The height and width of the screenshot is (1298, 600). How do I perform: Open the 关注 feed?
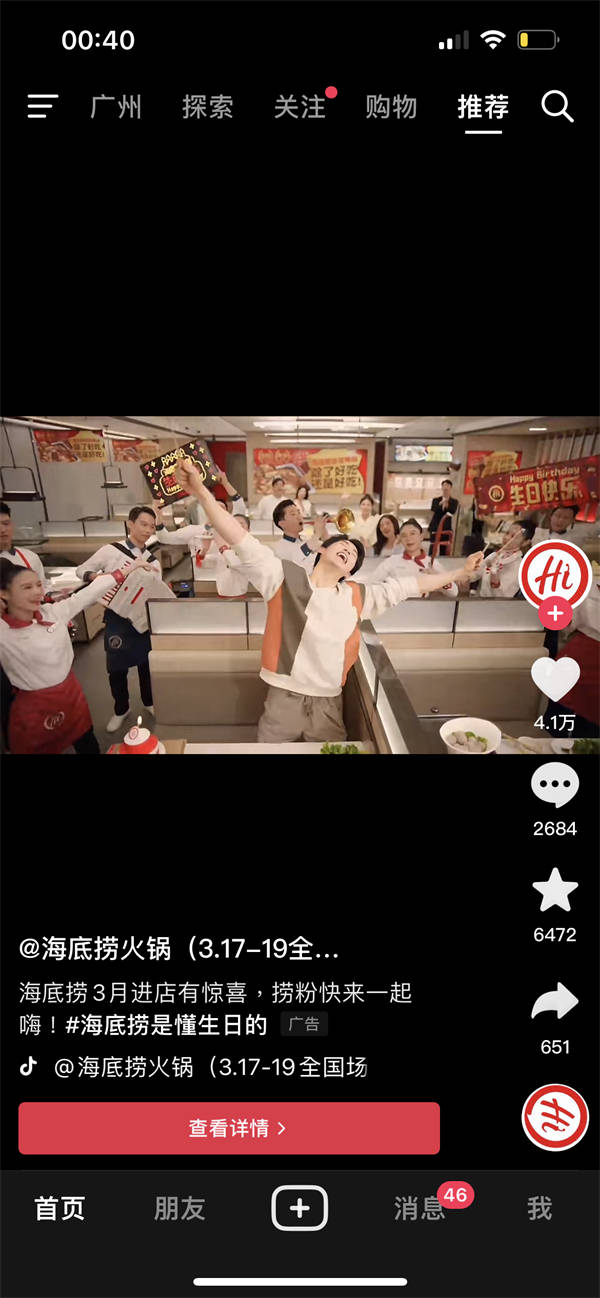pyautogui.click(x=300, y=107)
